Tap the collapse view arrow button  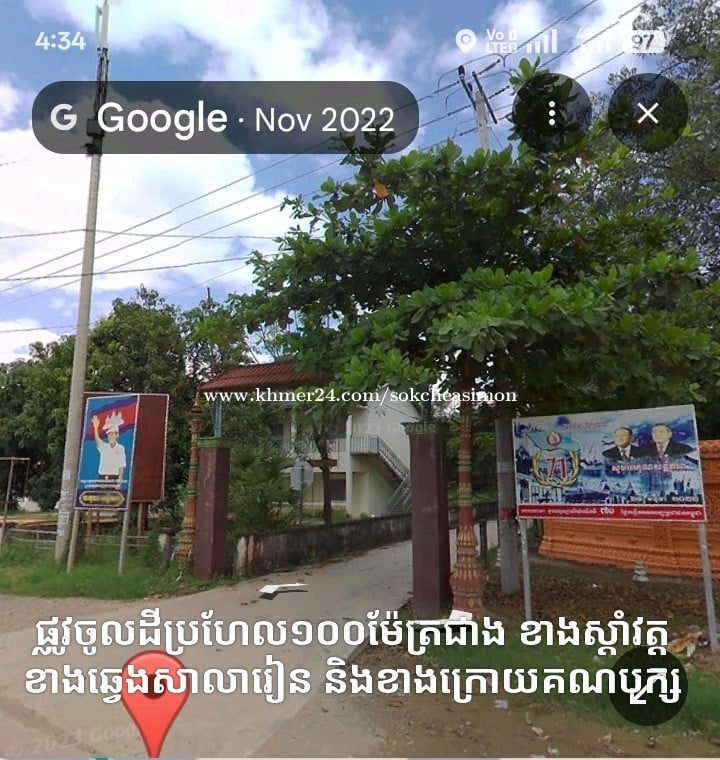pyautogui.click(x=648, y=686)
